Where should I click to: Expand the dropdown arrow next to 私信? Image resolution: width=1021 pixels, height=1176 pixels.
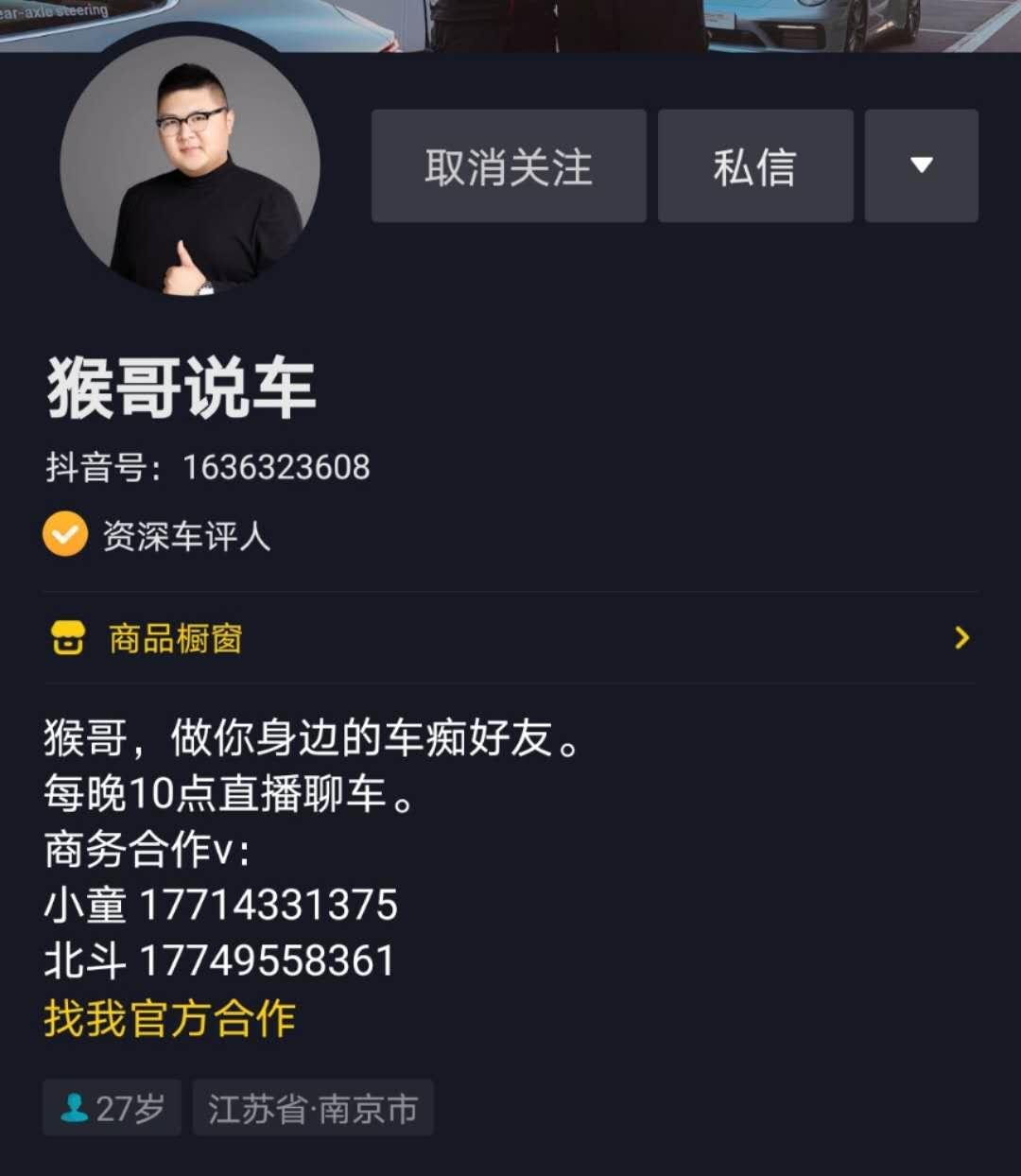pyautogui.click(x=921, y=166)
